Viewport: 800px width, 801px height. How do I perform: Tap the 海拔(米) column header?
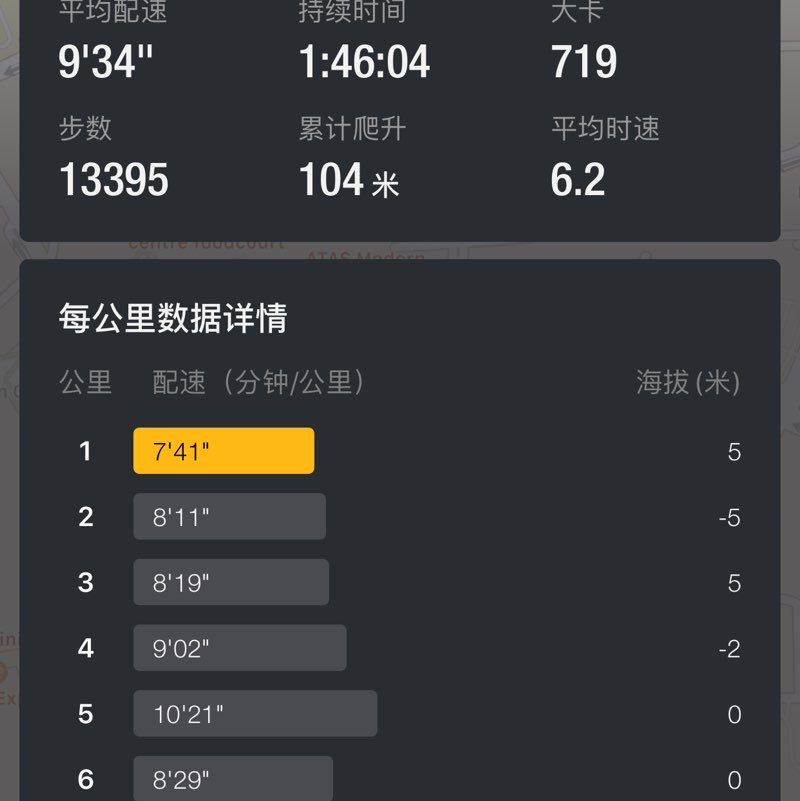[688, 382]
